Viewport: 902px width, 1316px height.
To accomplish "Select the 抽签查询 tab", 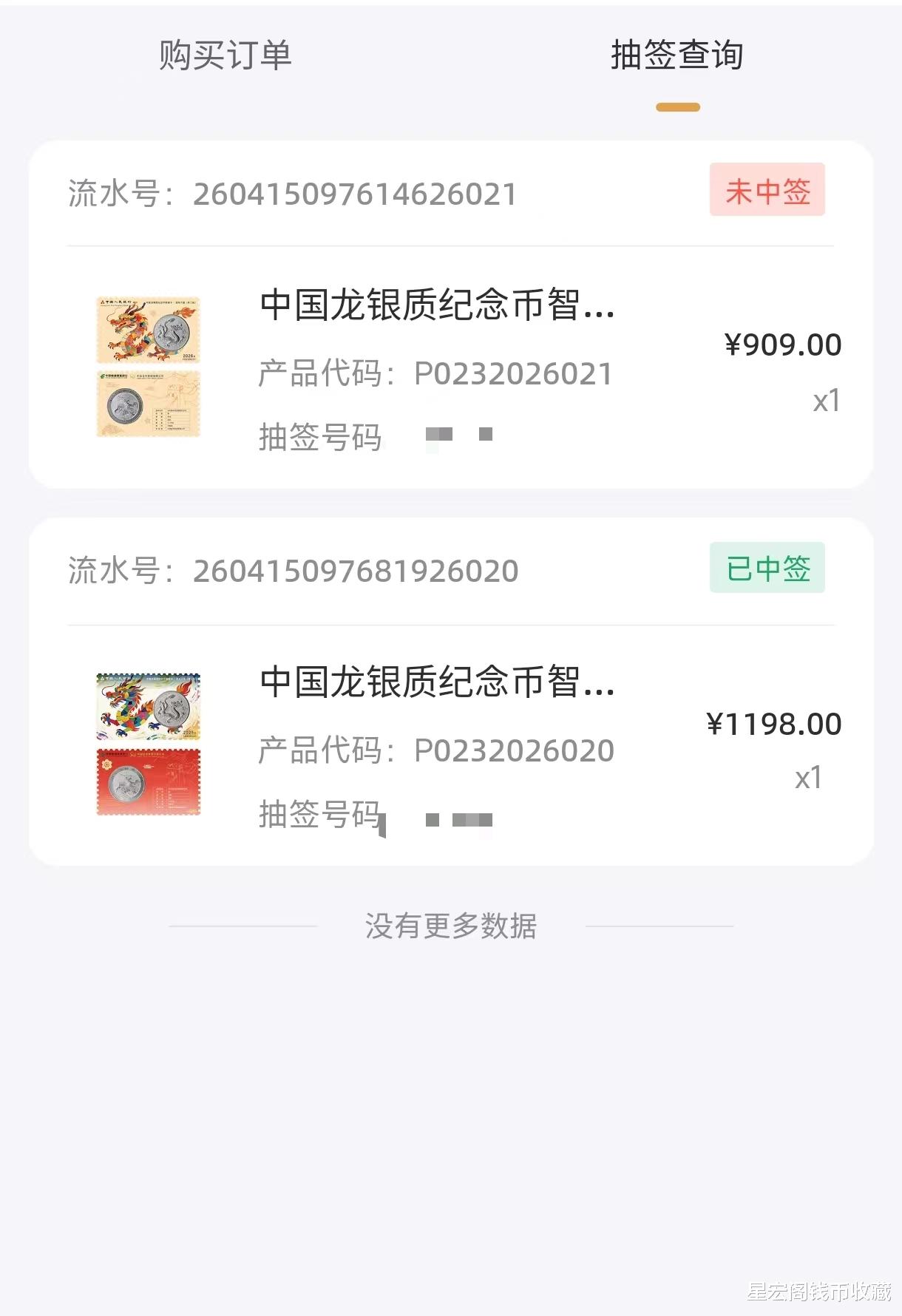I will point(676,56).
